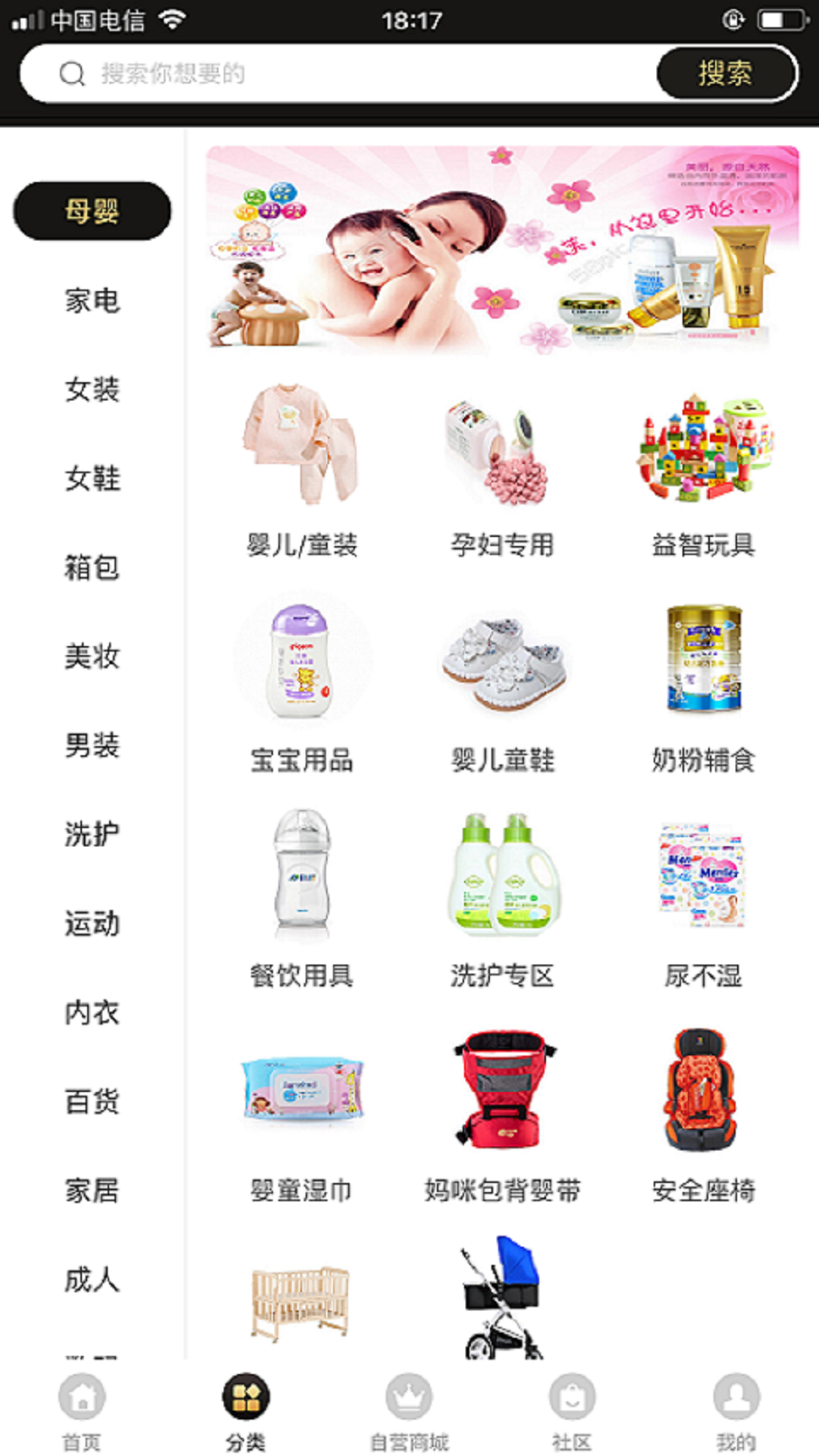819x1456 pixels.
Task: Open the 社区 community tab
Action: pos(573,1412)
